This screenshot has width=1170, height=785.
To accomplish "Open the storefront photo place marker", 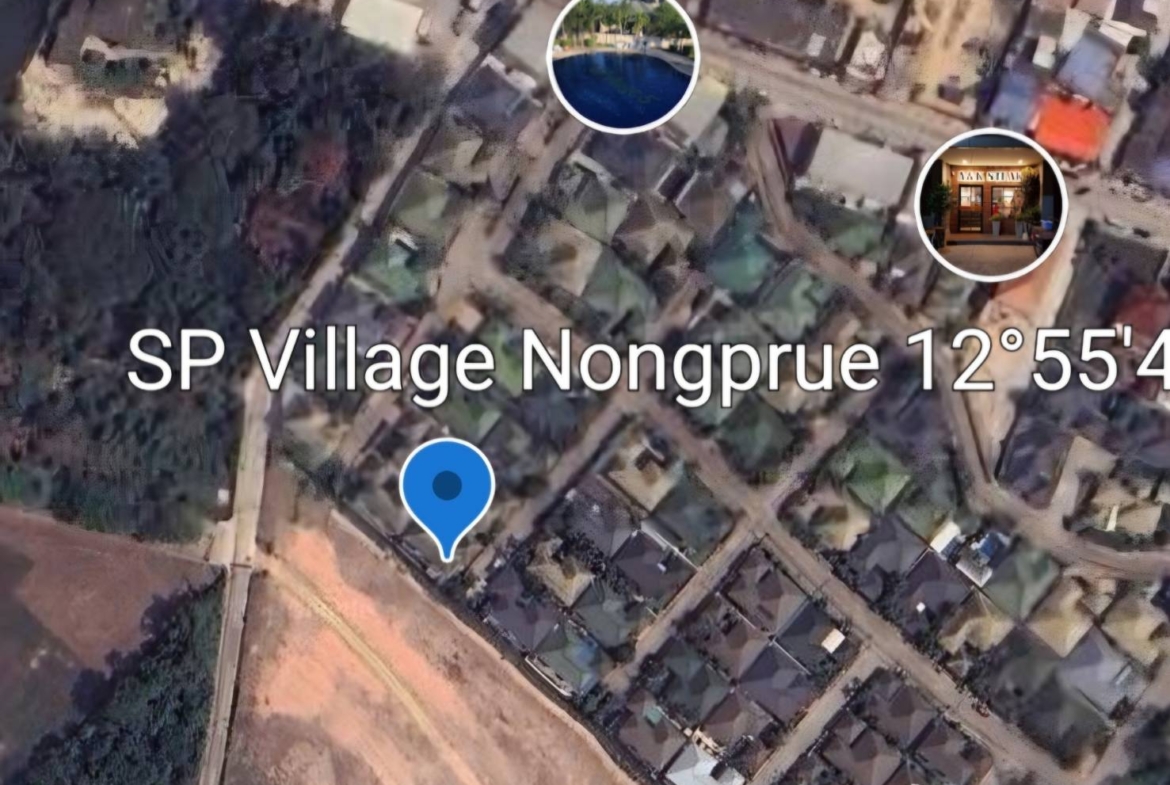I will coord(991,205).
